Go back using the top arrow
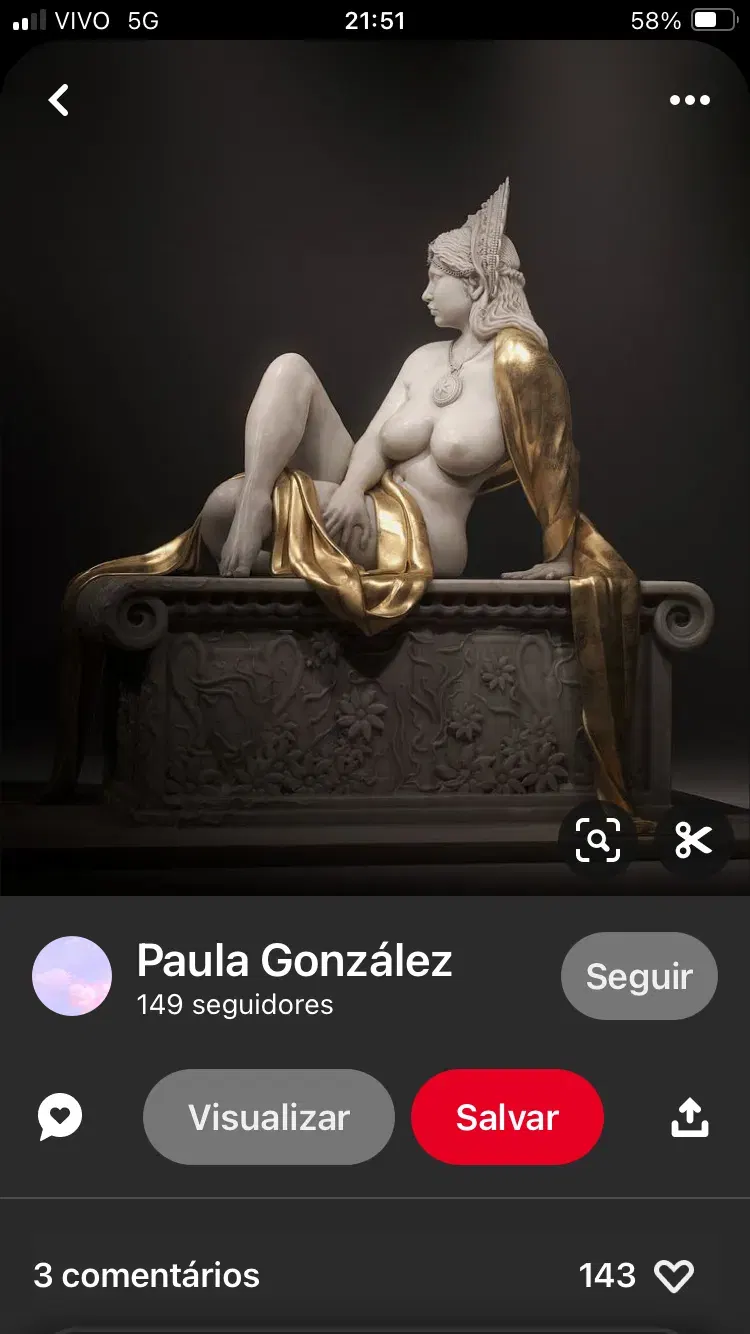 click(x=59, y=100)
